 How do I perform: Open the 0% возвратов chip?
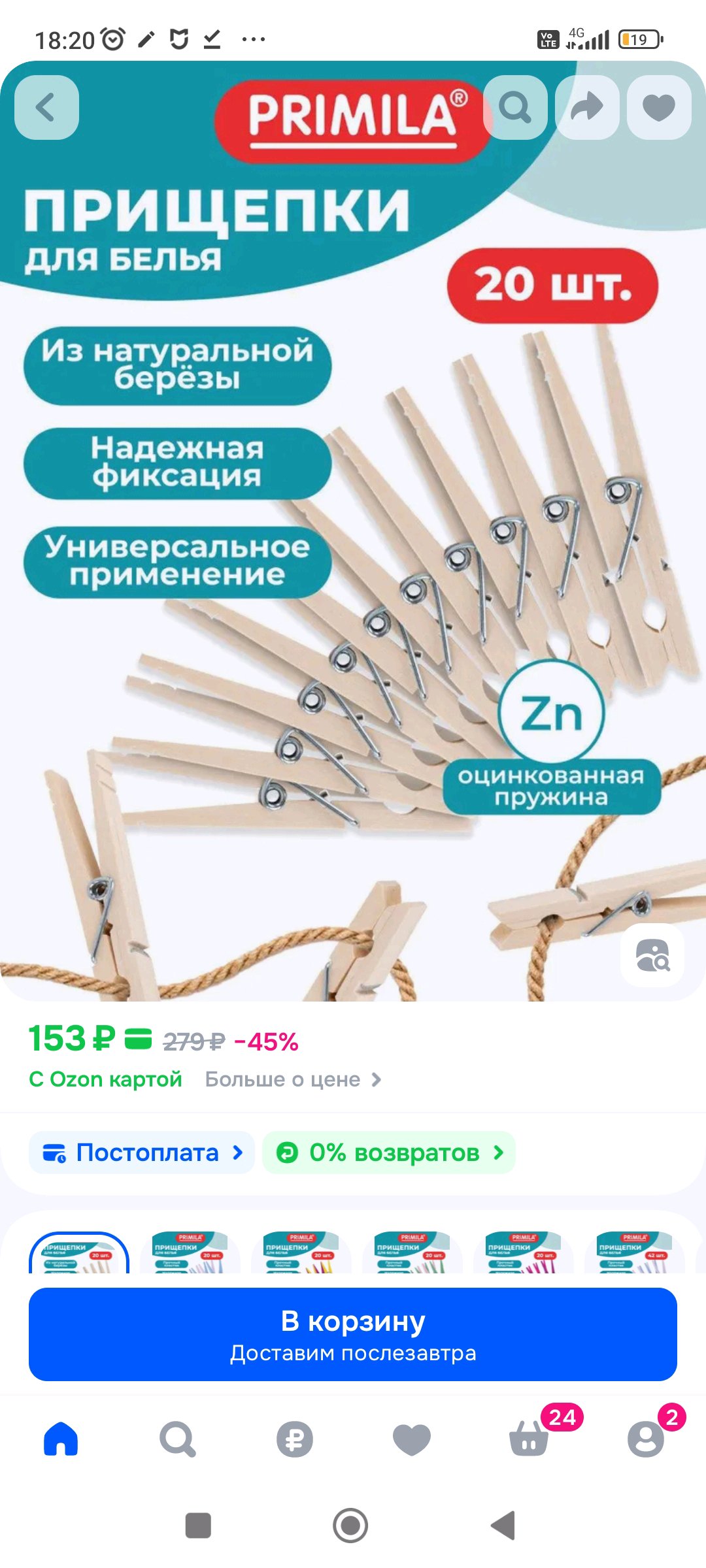[389, 1152]
